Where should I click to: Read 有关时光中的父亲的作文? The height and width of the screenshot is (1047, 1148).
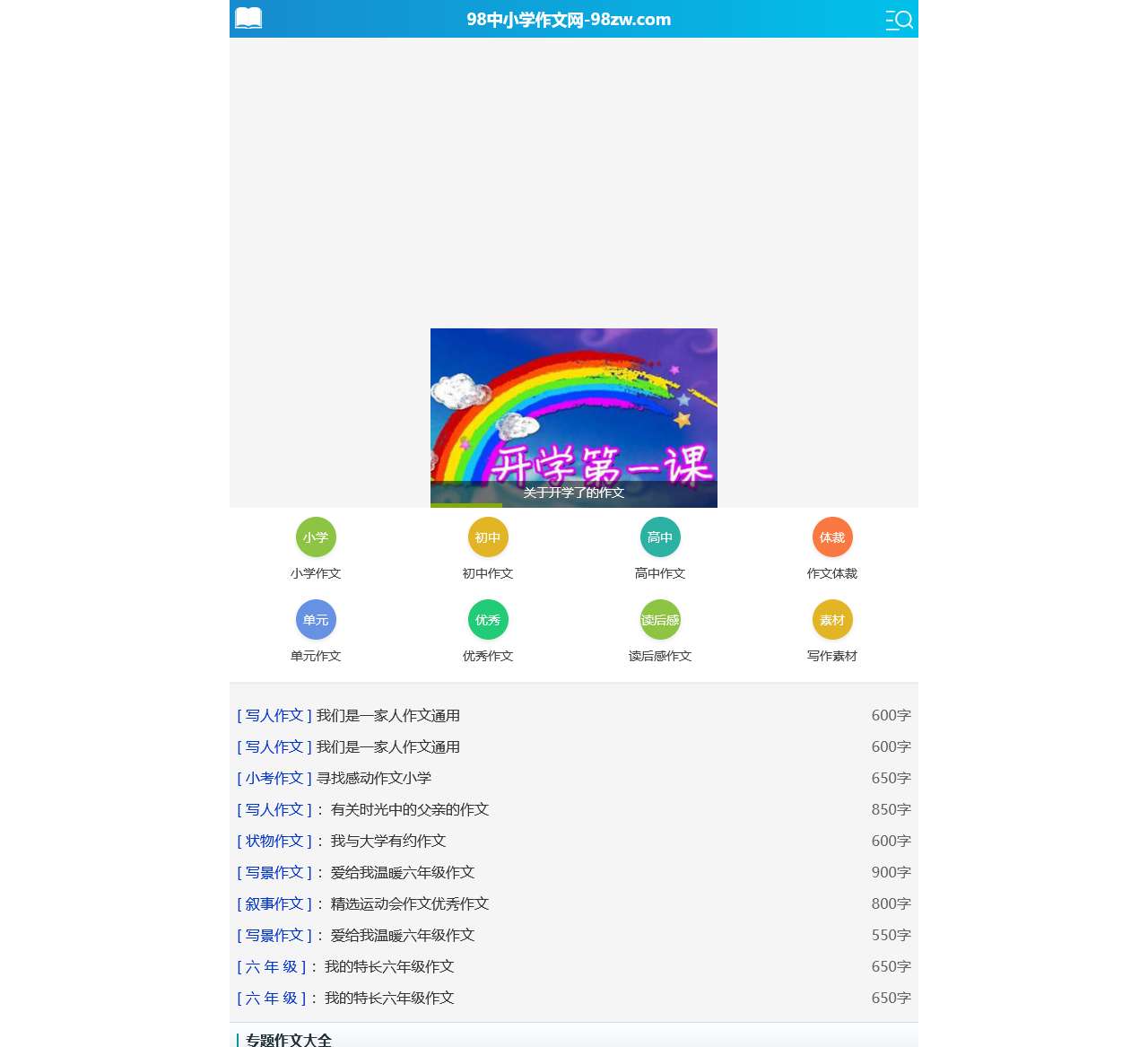(409, 809)
